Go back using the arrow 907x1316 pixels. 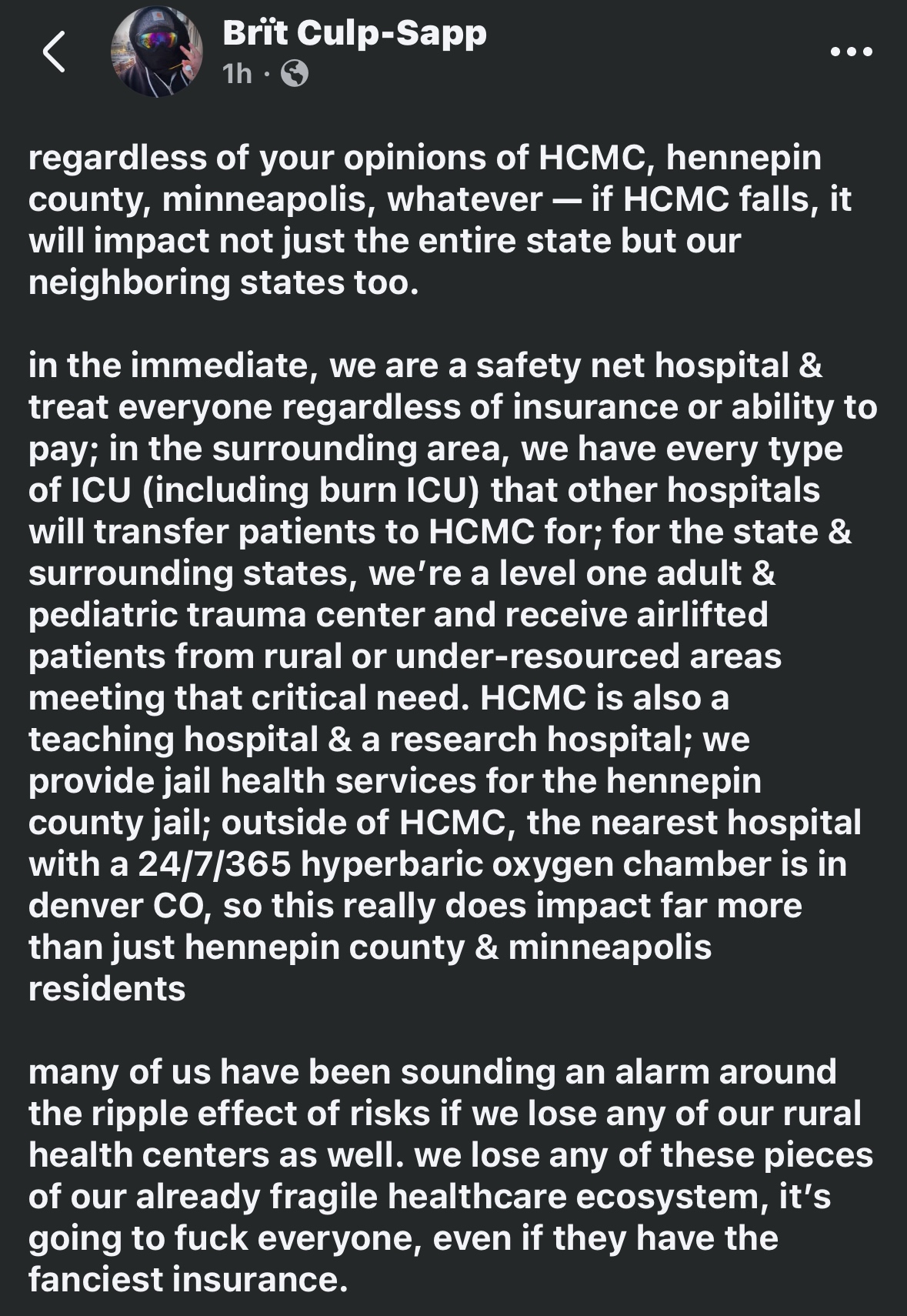pyautogui.click(x=54, y=53)
